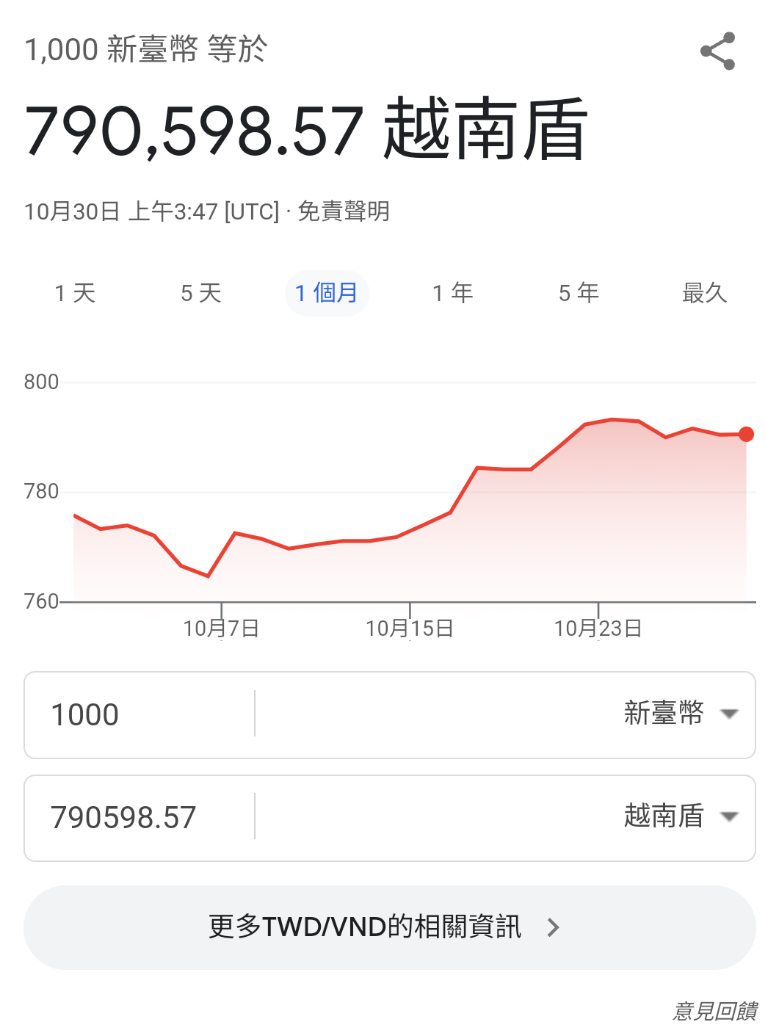Open the 新臺幣 currency dropdown
Viewport: 765px width, 1024px height.
coord(680,714)
